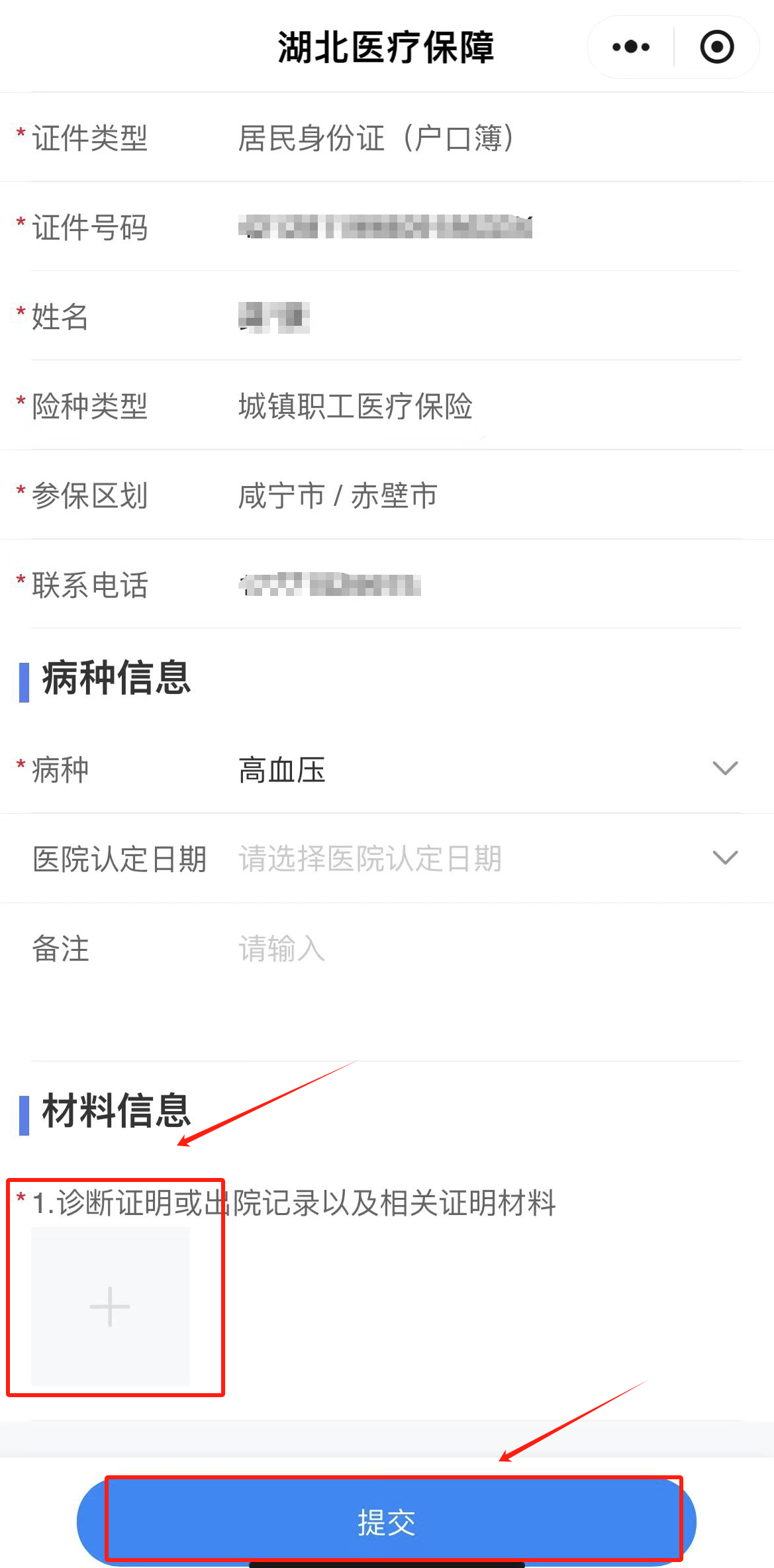Add a diagnosis certificate image via plus tile
The width and height of the screenshot is (774, 1568).
(110, 1306)
